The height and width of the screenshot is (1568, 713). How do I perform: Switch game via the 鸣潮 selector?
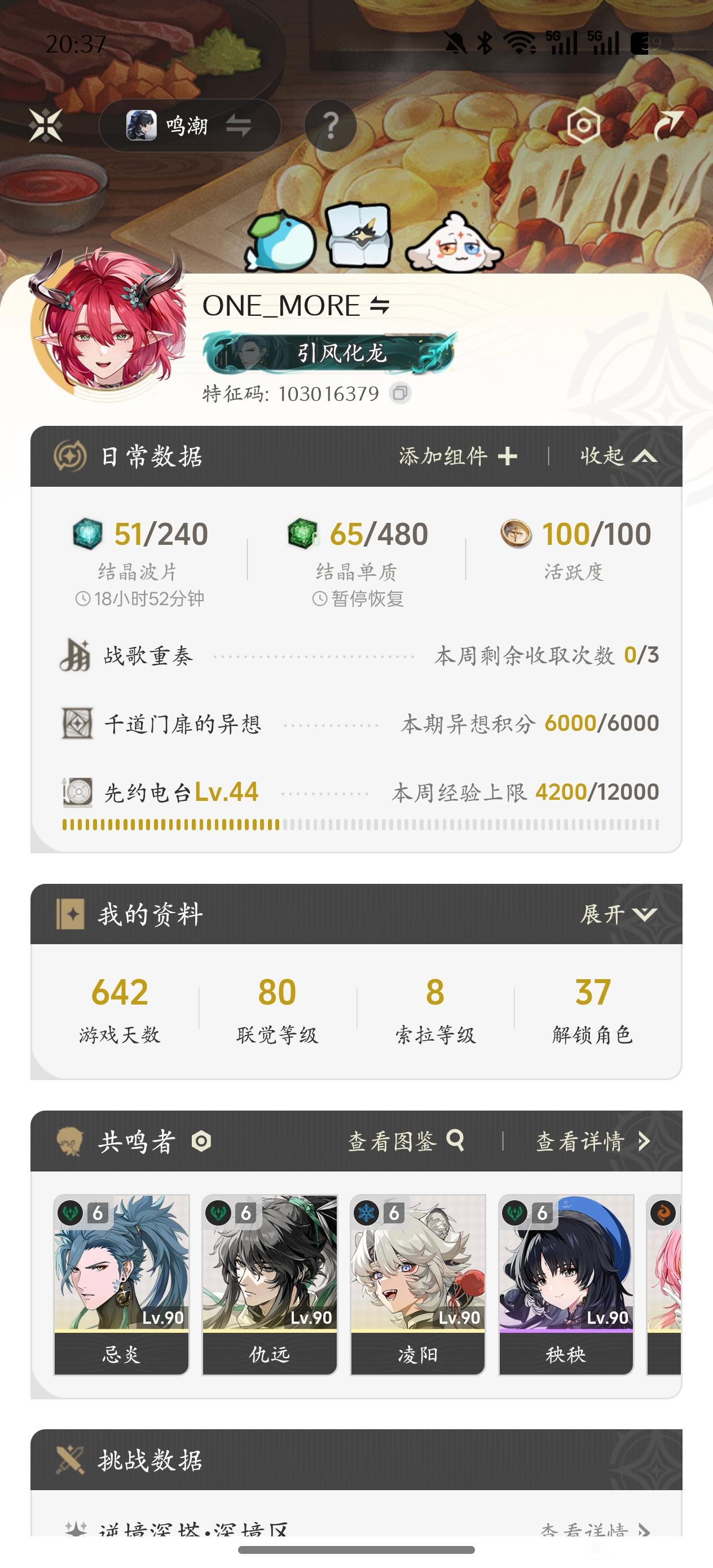click(x=190, y=126)
